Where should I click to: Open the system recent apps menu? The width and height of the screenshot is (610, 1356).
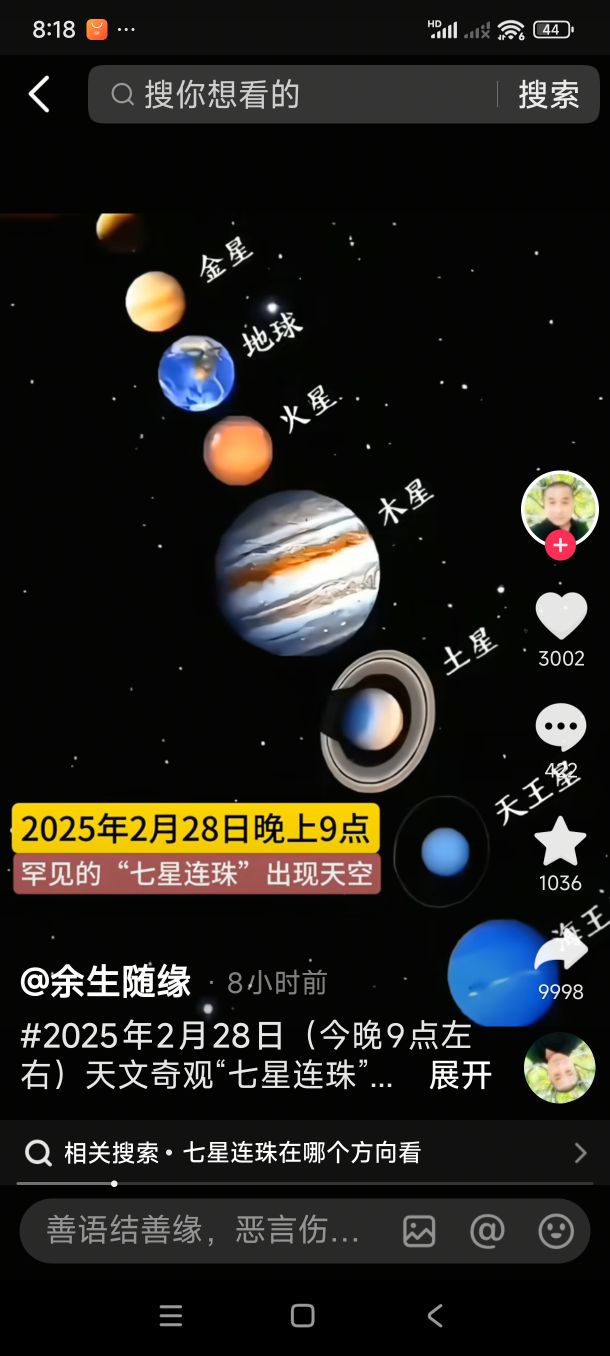(171, 1316)
